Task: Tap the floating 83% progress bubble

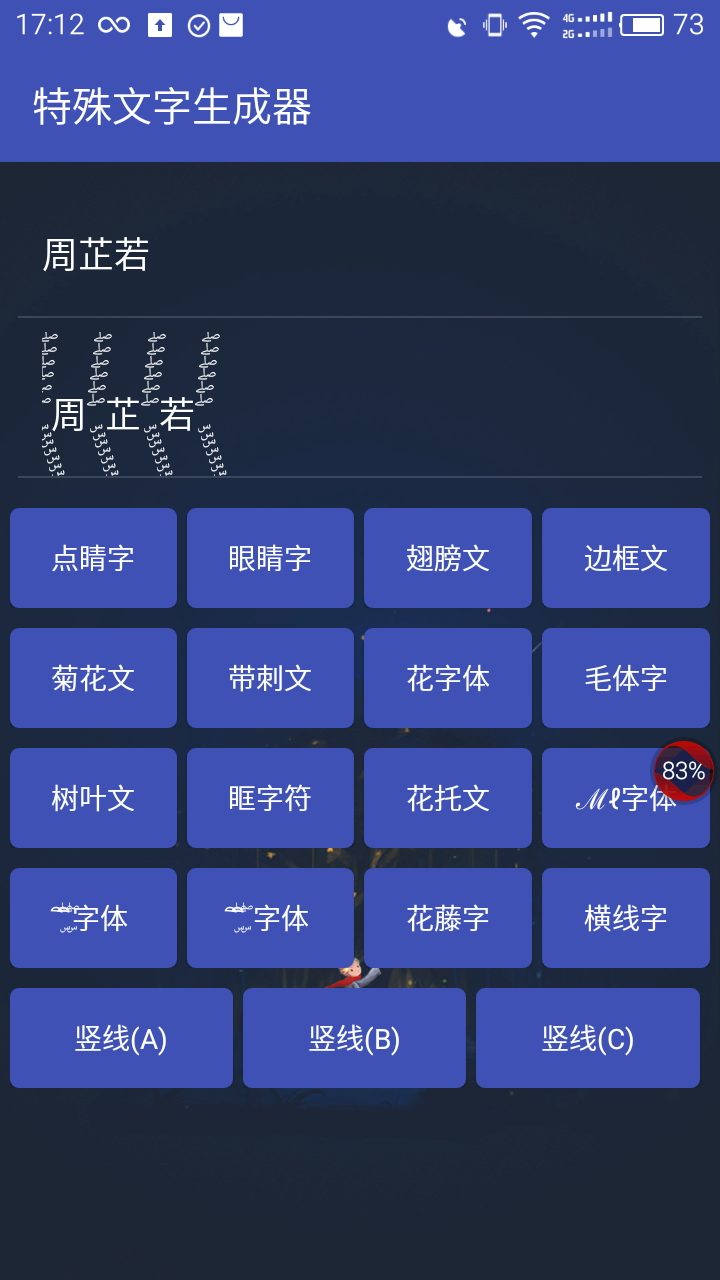Action: [684, 771]
